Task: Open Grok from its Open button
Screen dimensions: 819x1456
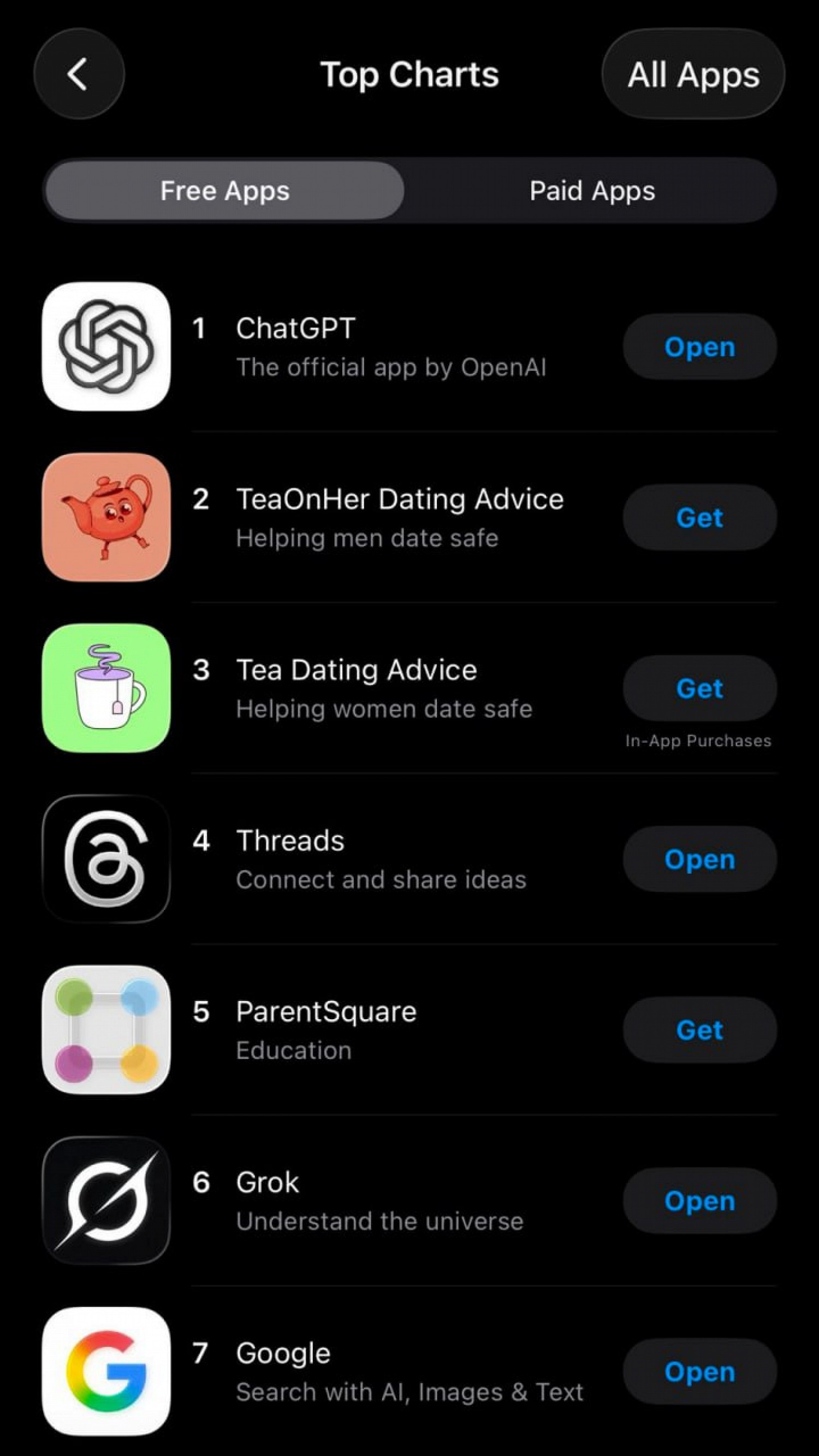Action: (699, 1200)
